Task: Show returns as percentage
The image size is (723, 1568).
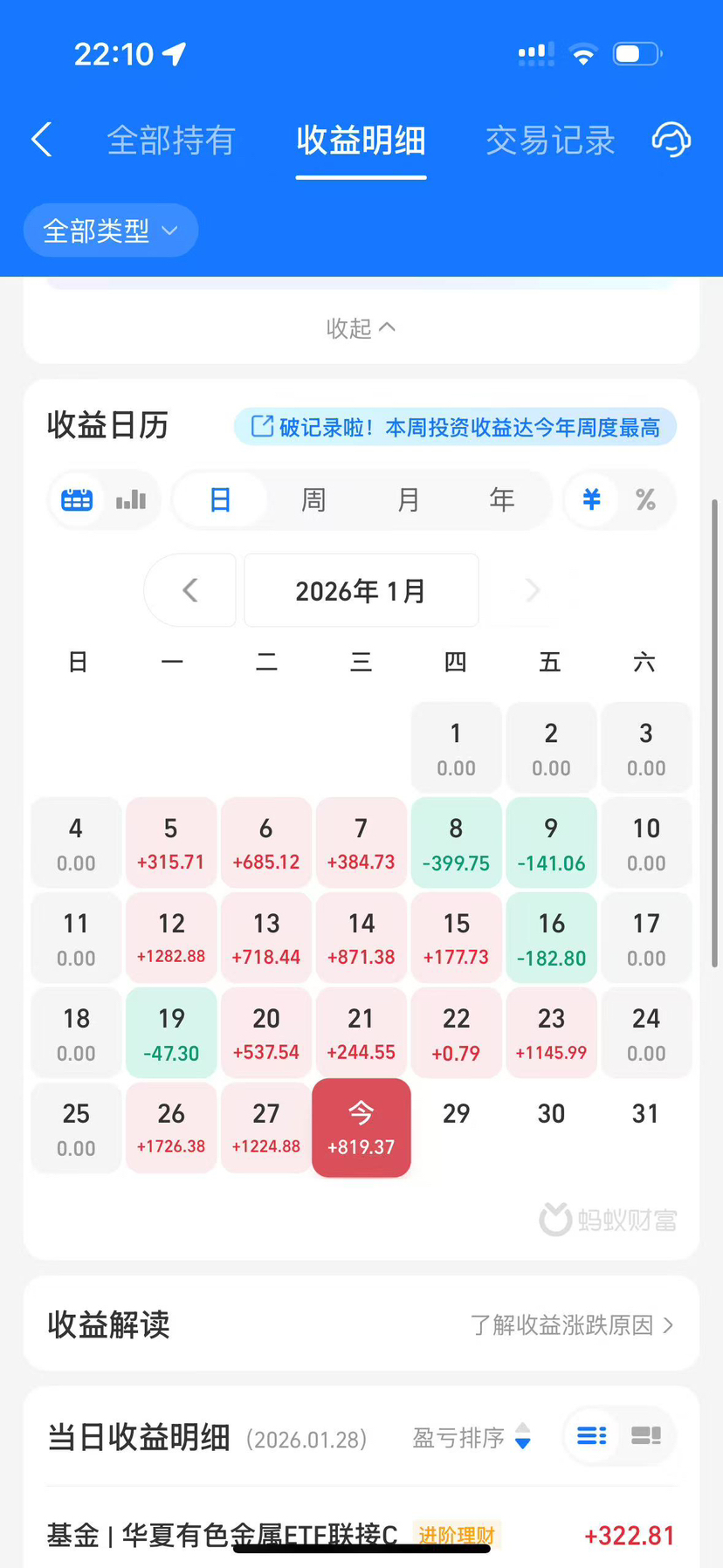Action: click(645, 500)
